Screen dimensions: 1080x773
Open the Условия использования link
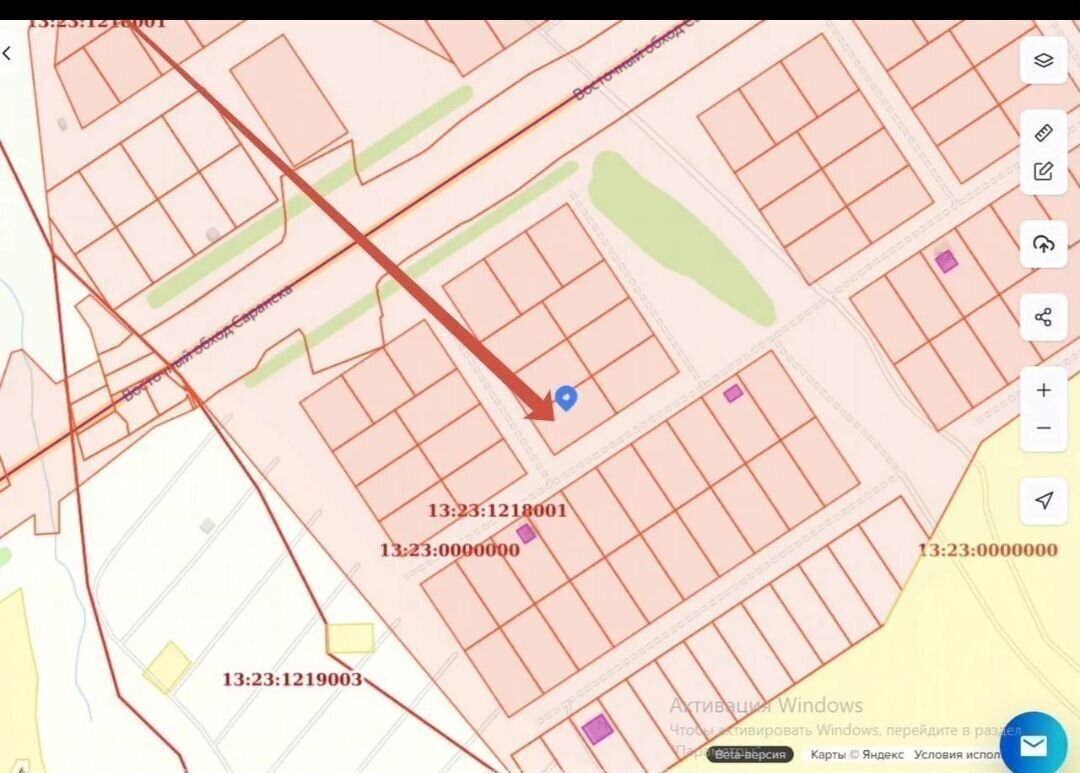[956, 755]
